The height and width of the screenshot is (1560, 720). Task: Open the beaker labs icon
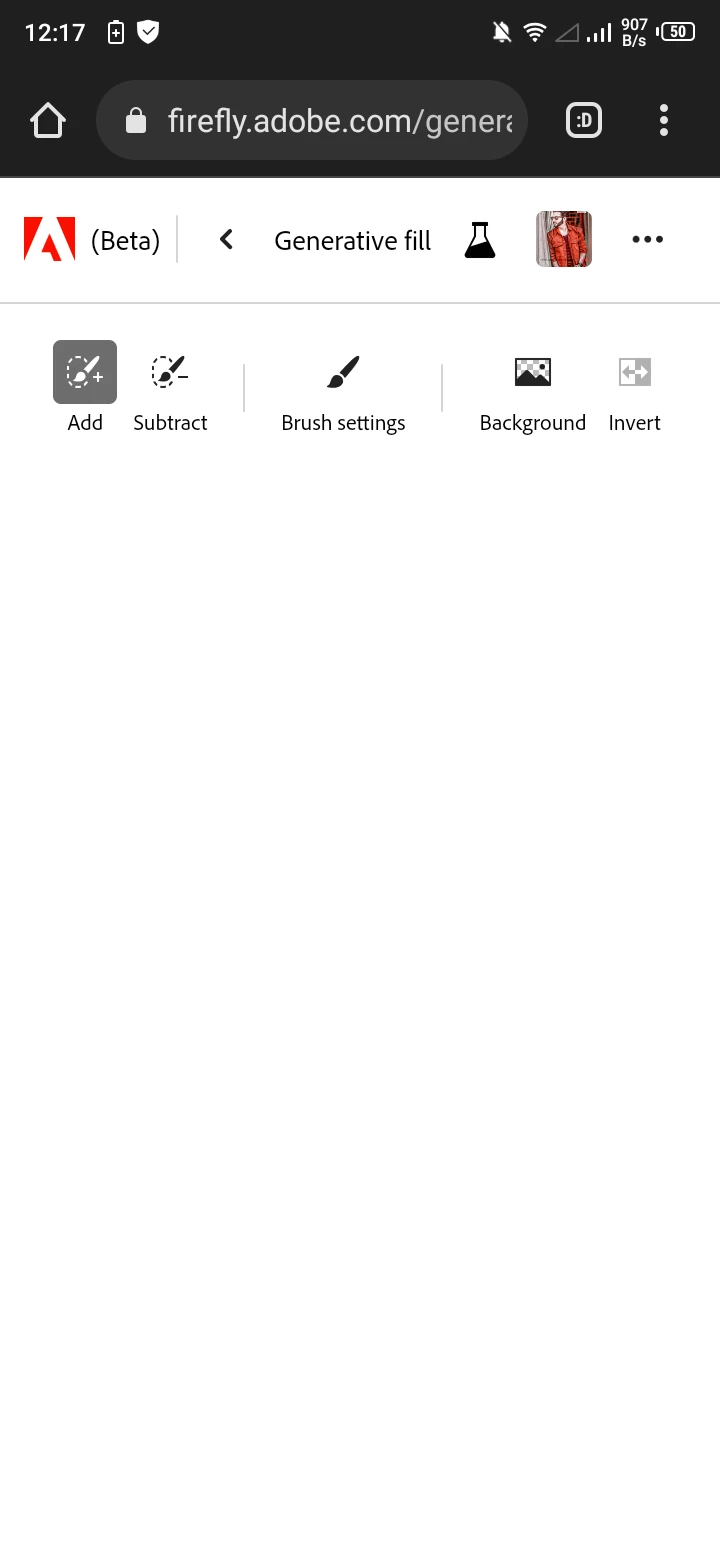(x=480, y=240)
